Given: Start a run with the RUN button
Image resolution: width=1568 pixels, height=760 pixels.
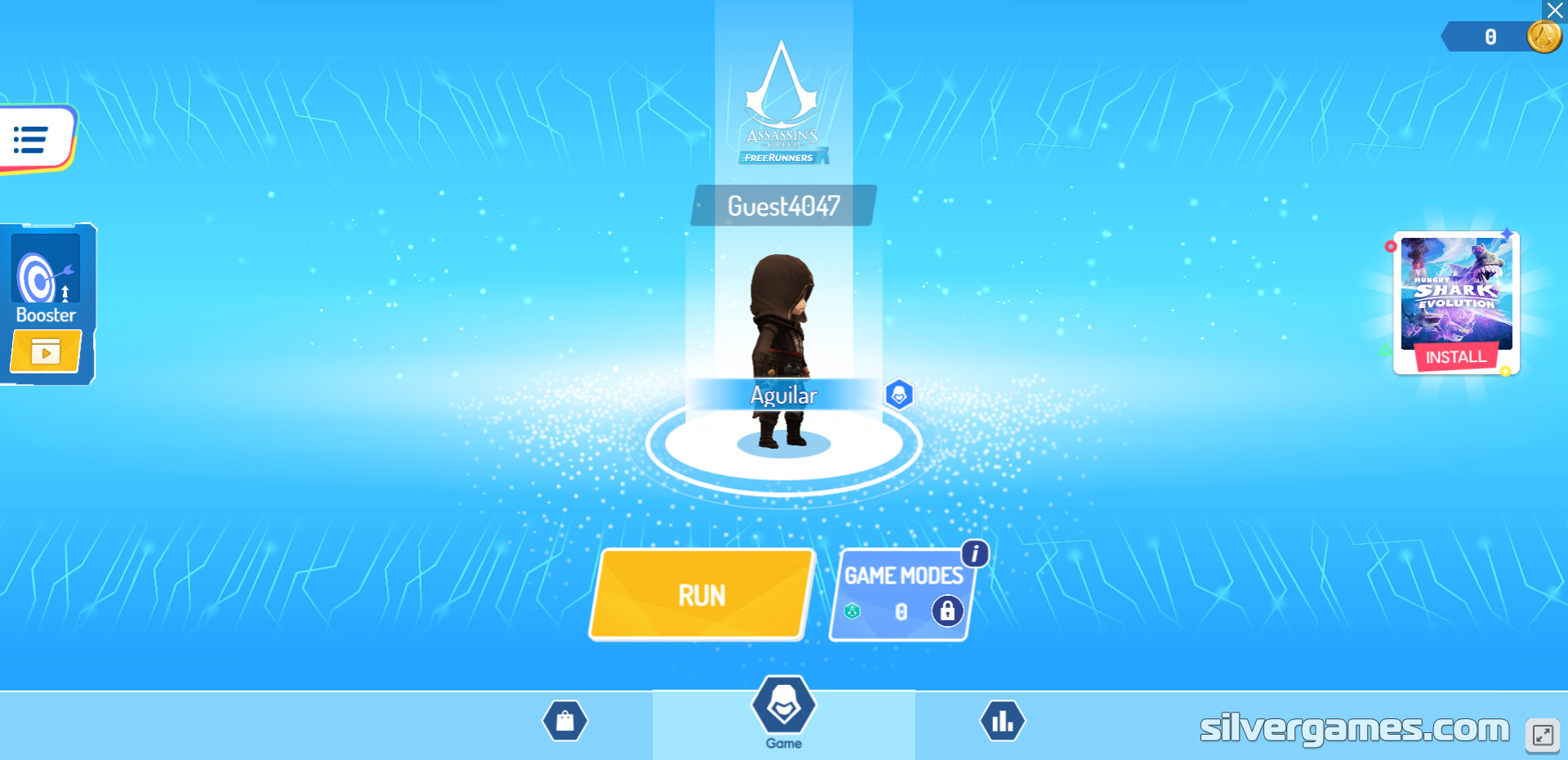Looking at the screenshot, I should point(702,595).
